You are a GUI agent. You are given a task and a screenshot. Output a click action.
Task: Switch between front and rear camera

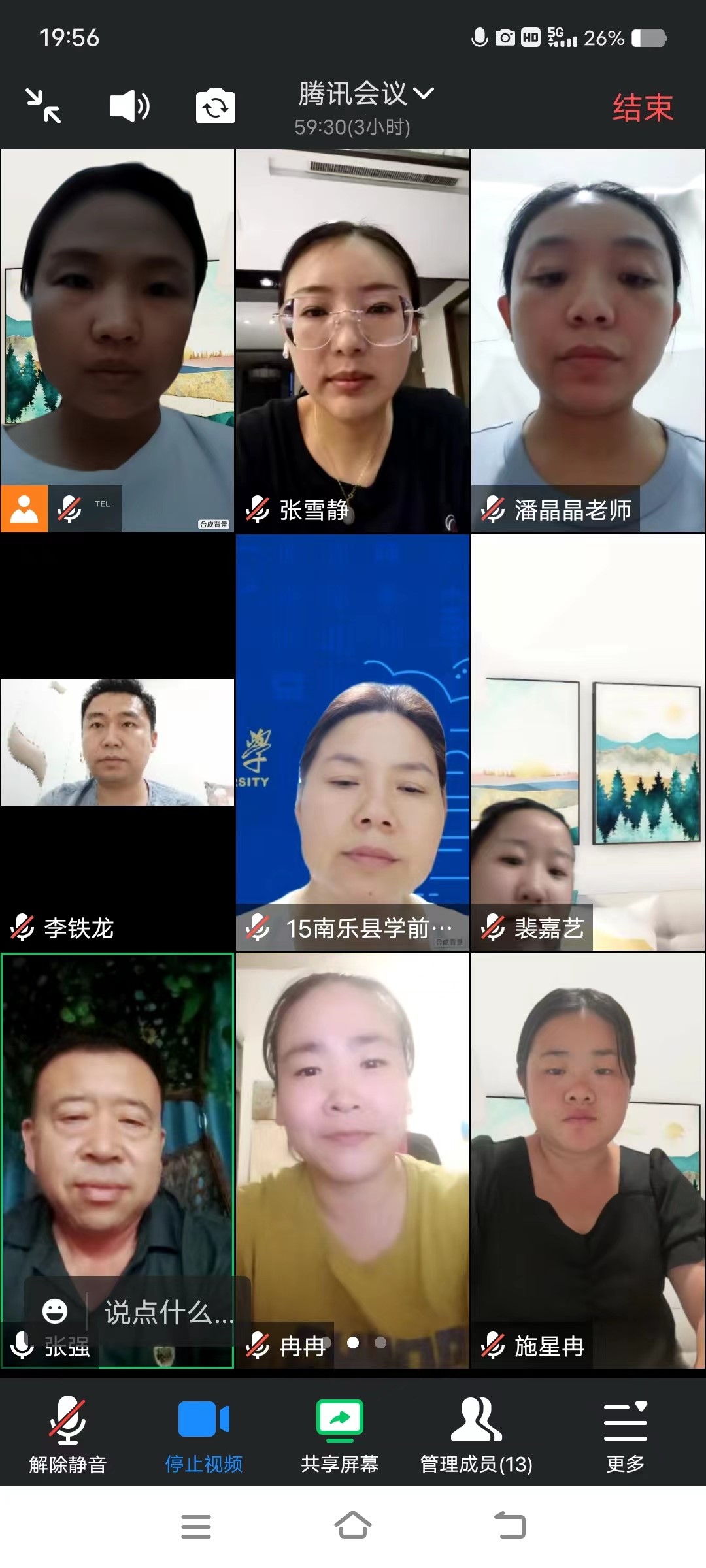[215, 107]
